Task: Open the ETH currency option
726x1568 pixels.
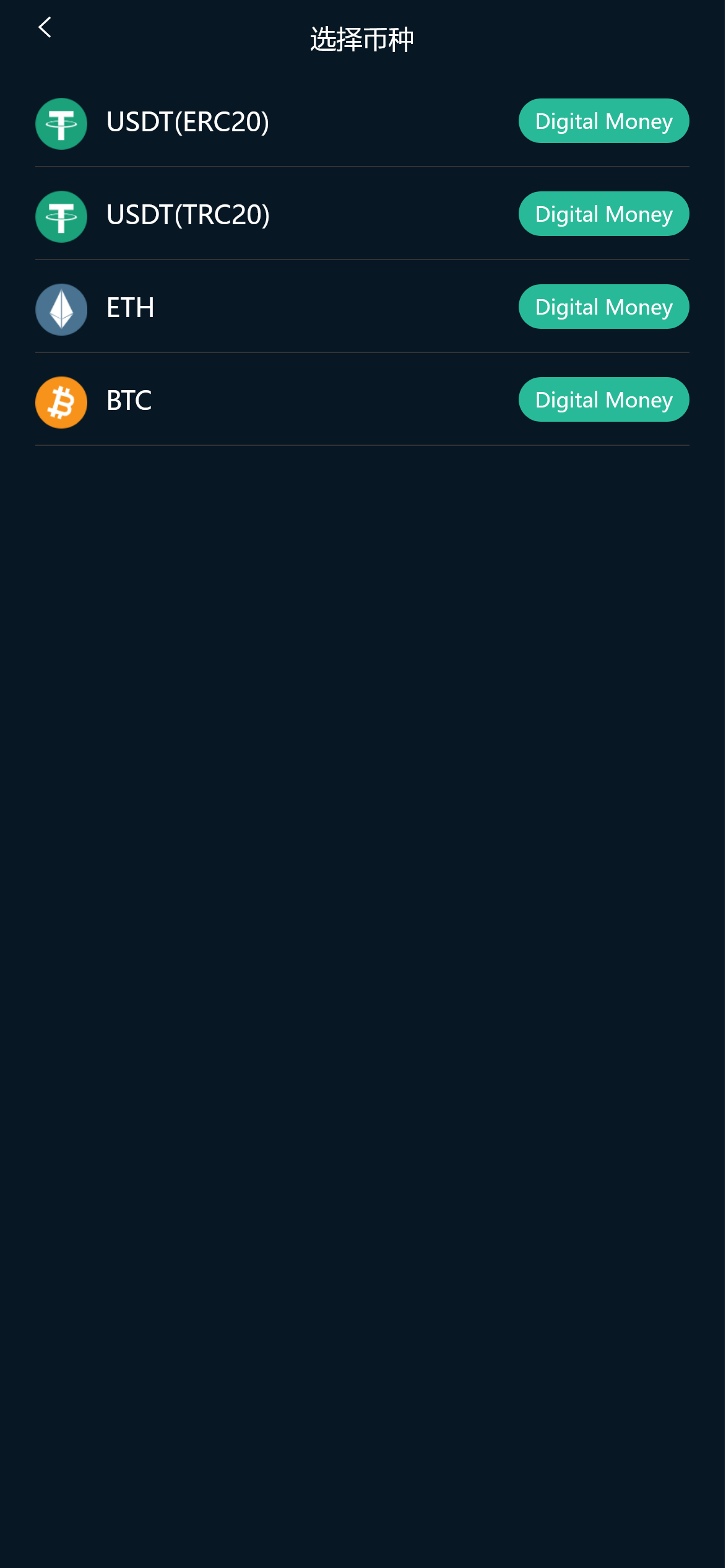Action: tap(130, 308)
